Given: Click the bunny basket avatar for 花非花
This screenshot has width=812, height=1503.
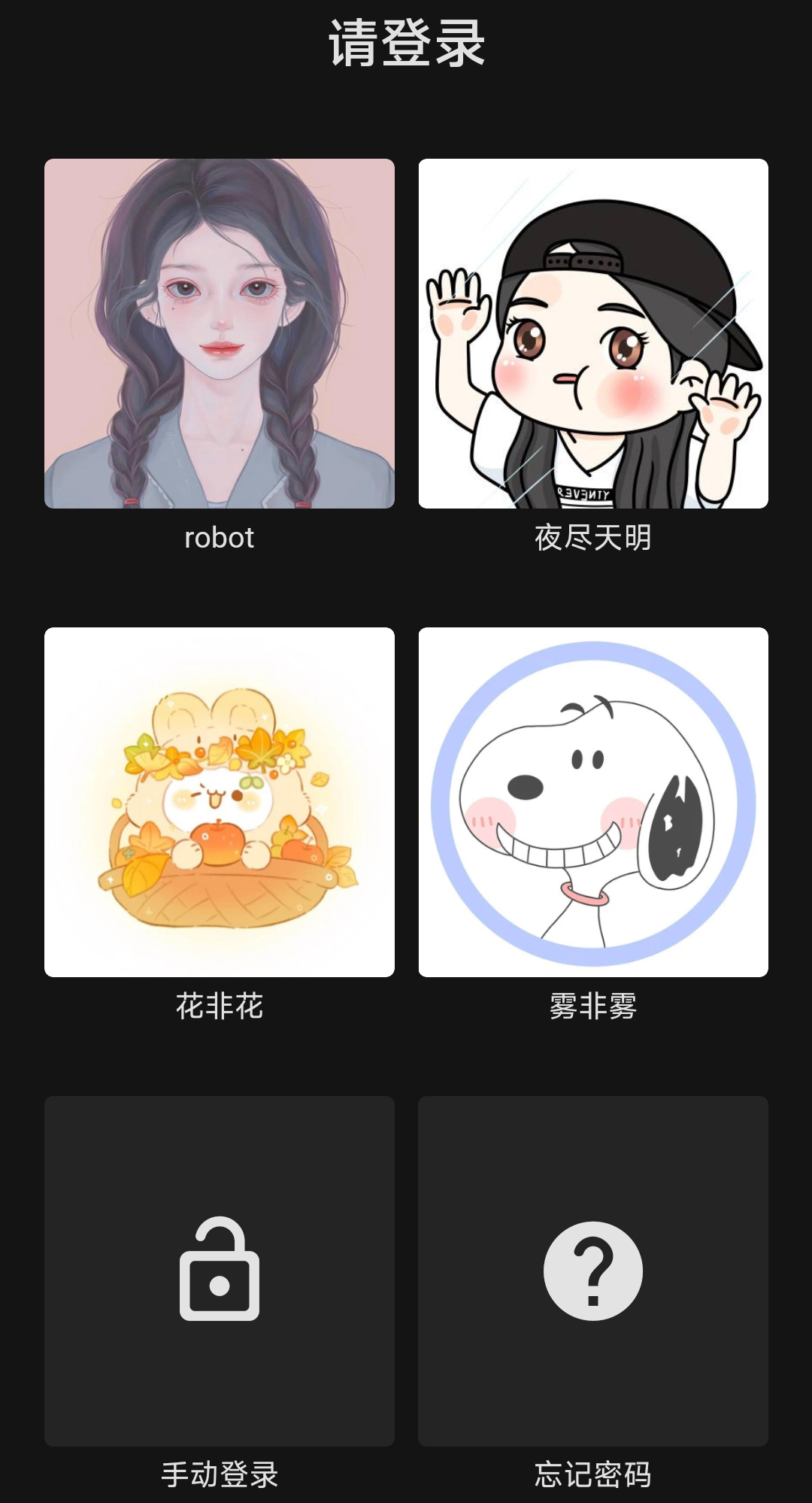Looking at the screenshot, I should pyautogui.click(x=219, y=801).
